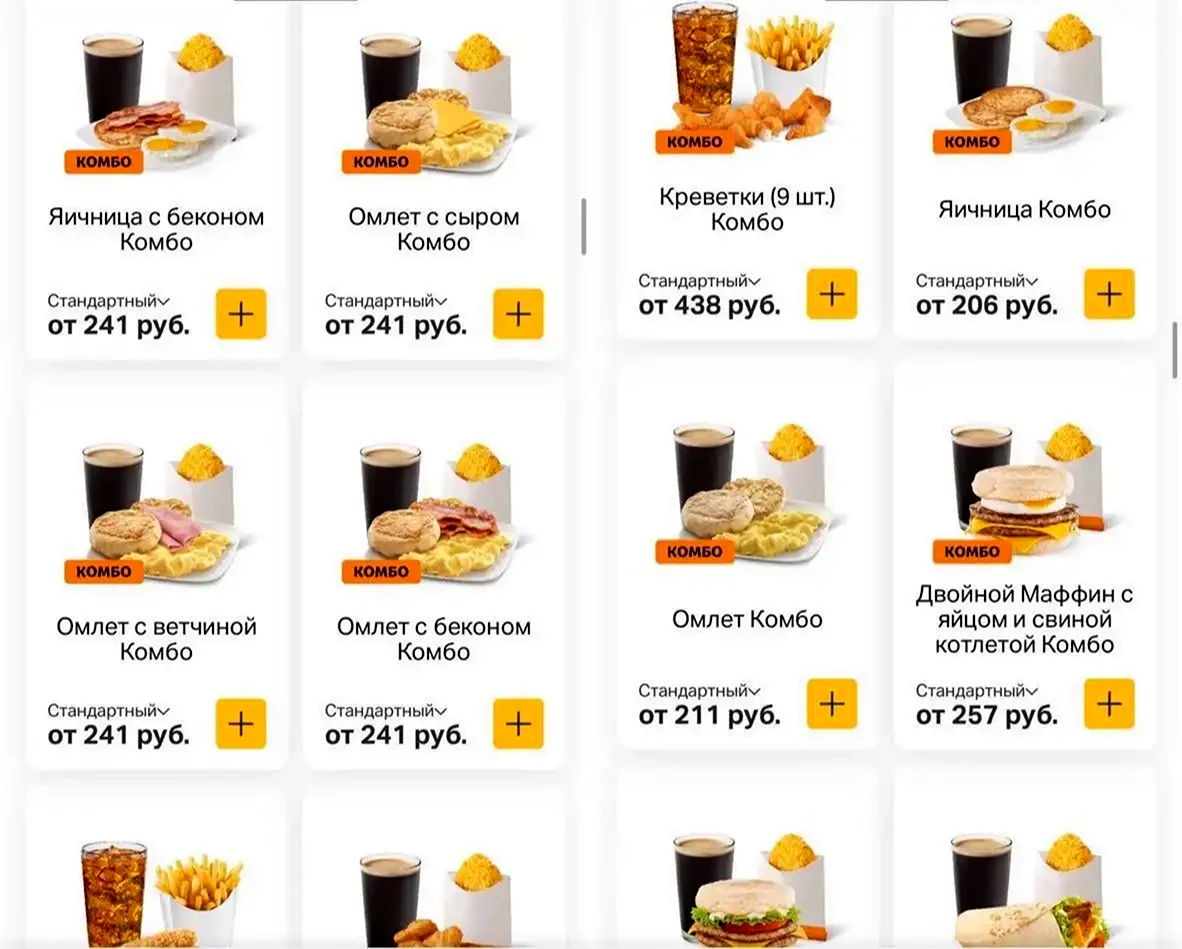Open Двойной Маффин с яйцом Комбо card
Image resolution: width=1182 pixels, height=949 pixels.
pyautogui.click(x=1024, y=619)
